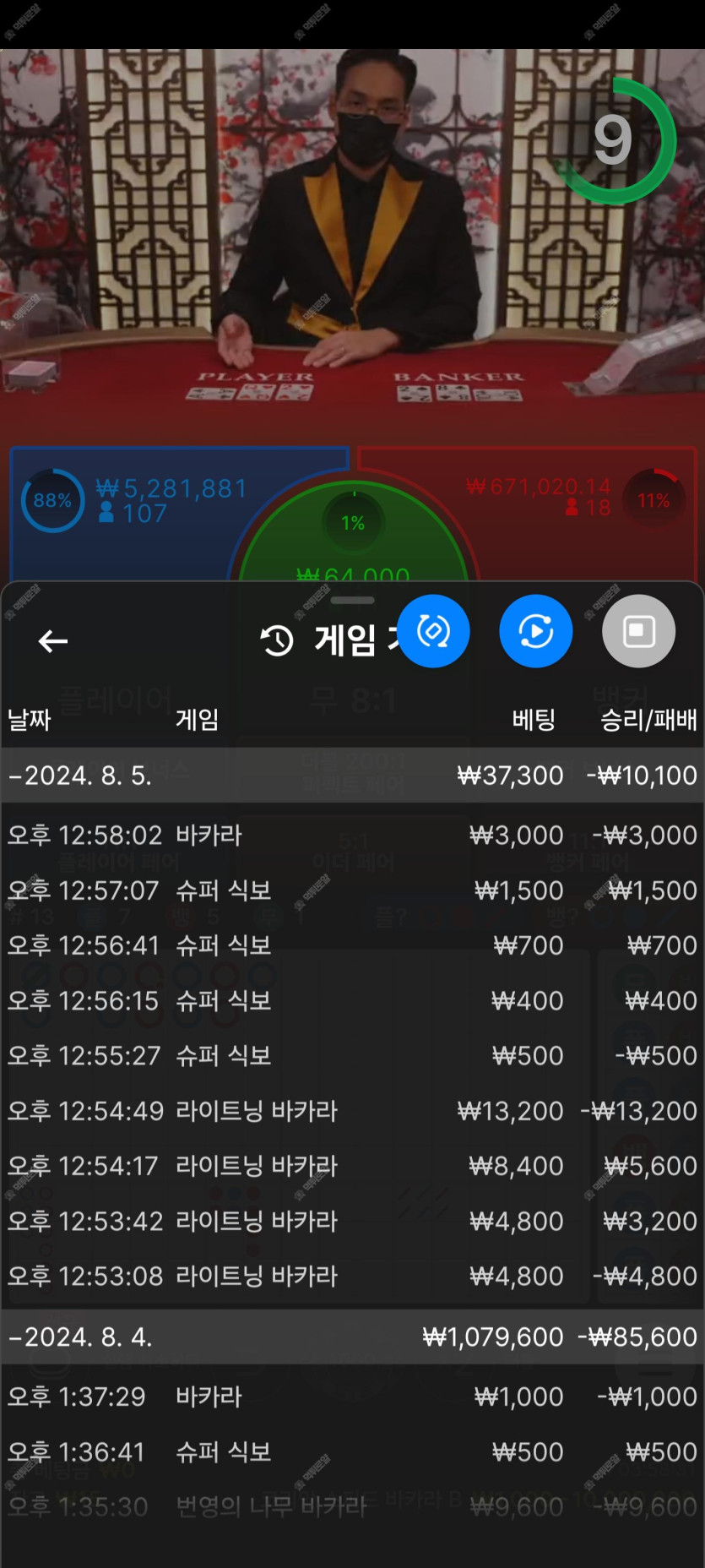This screenshot has width=705, height=1568.
Task: Tap the blue rotate overlay button
Action: 433,631
